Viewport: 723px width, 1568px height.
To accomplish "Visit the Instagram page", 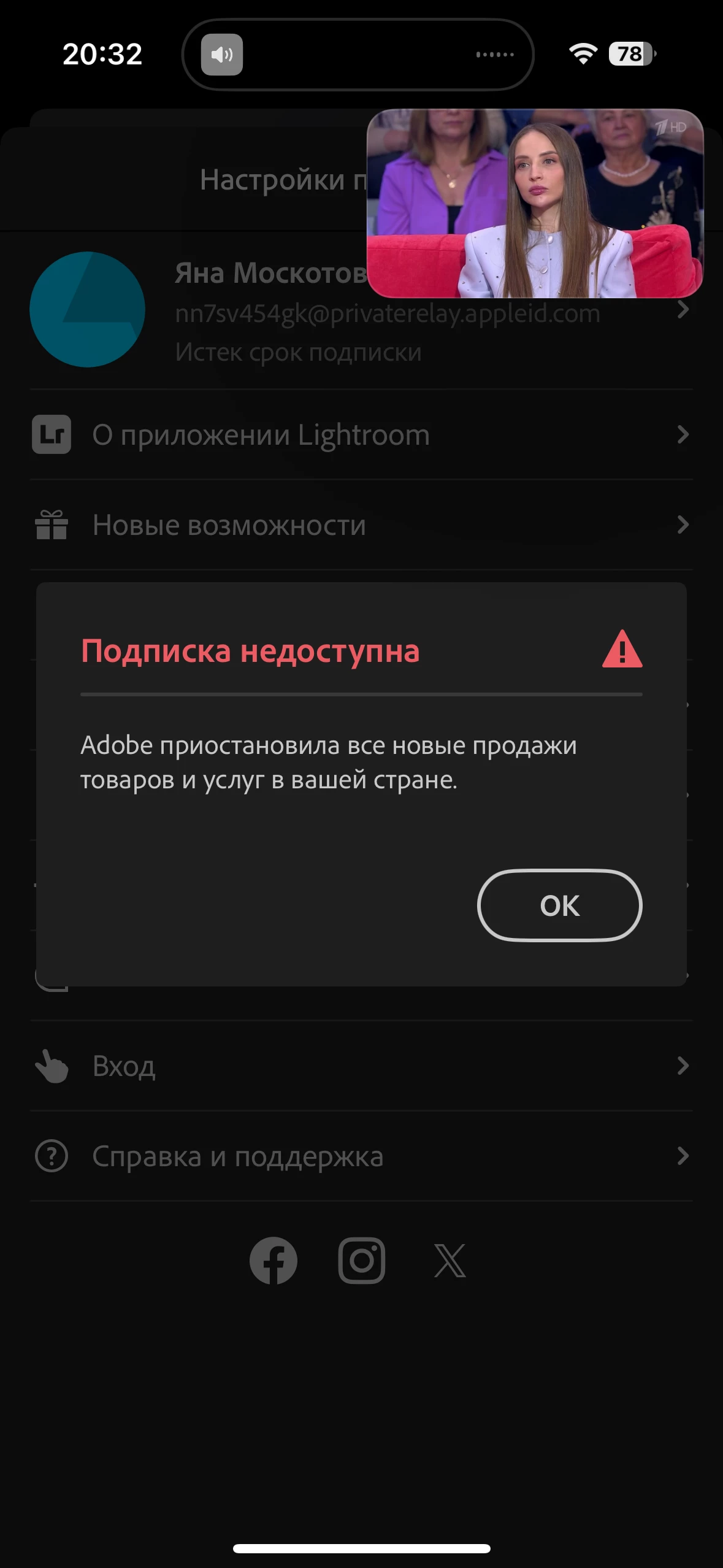I will tap(362, 1261).
